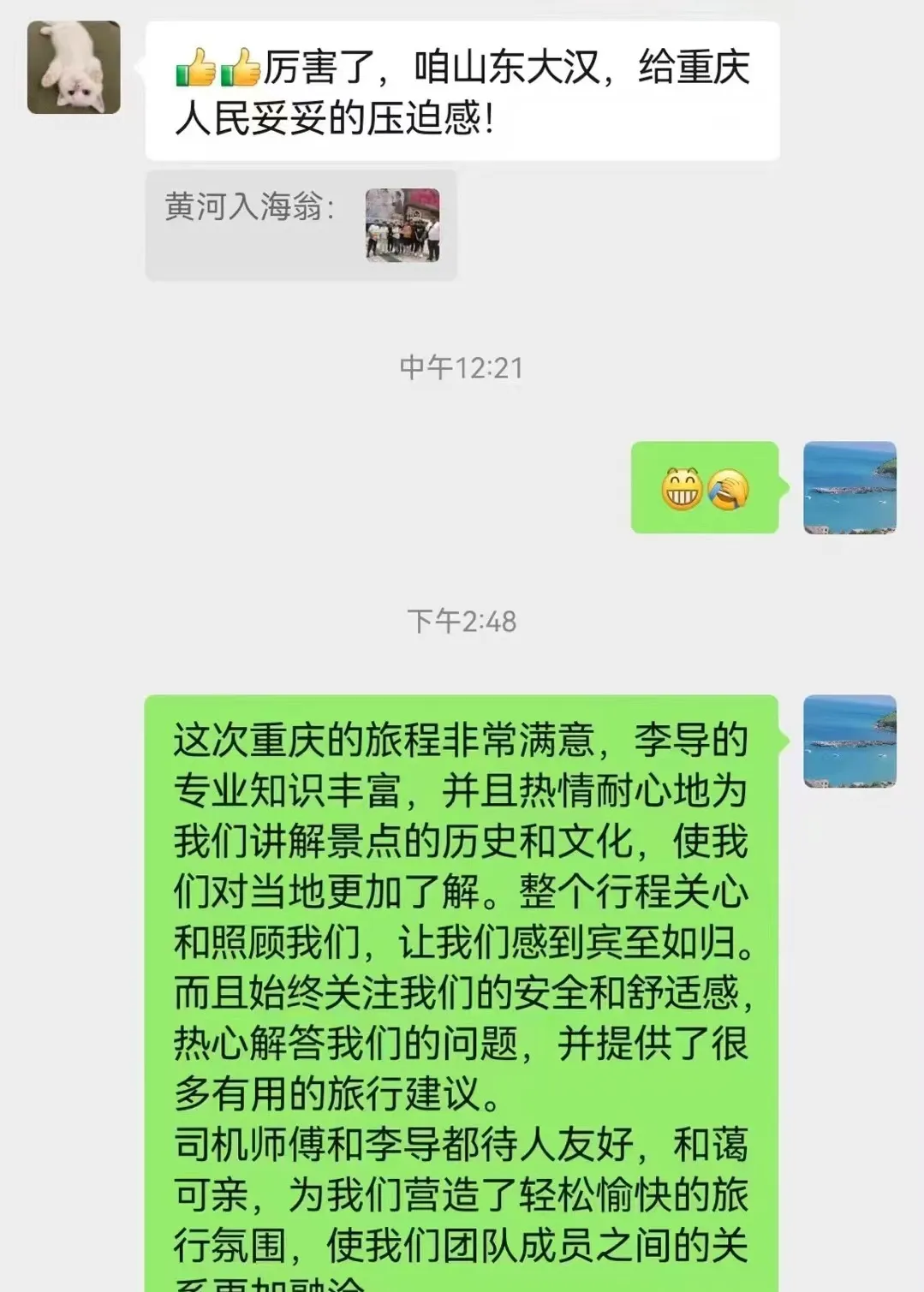Tap the sea avatar beside the emoji reply
This screenshot has height=1292, width=924.
[x=849, y=488]
